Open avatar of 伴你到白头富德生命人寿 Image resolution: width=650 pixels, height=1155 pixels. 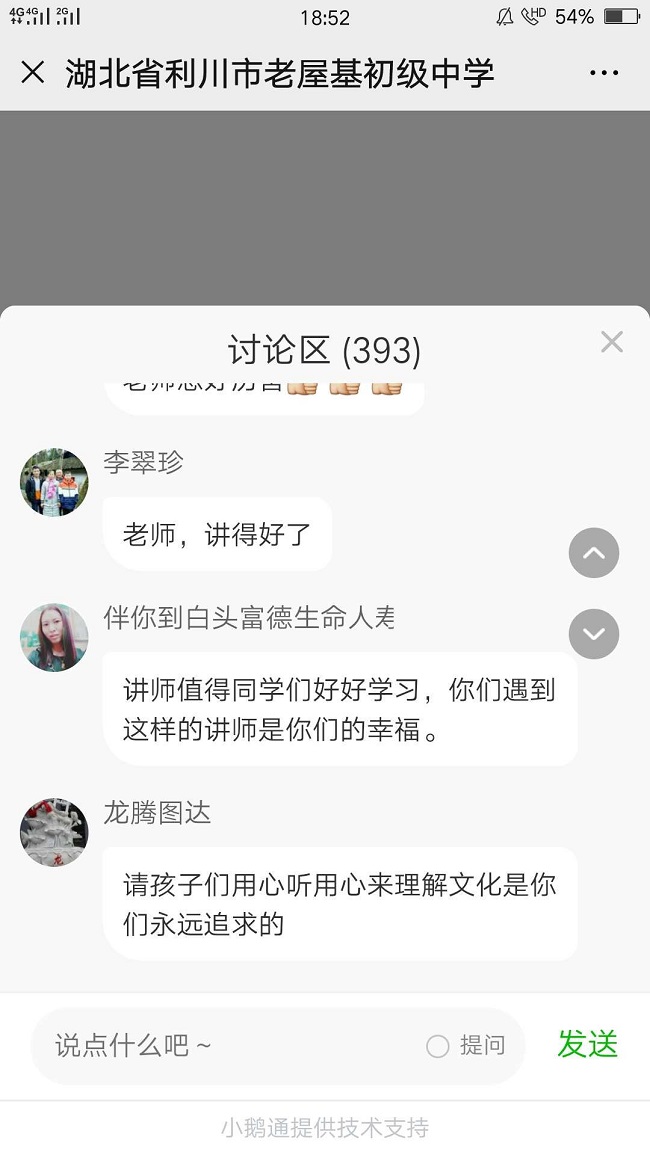(54, 637)
